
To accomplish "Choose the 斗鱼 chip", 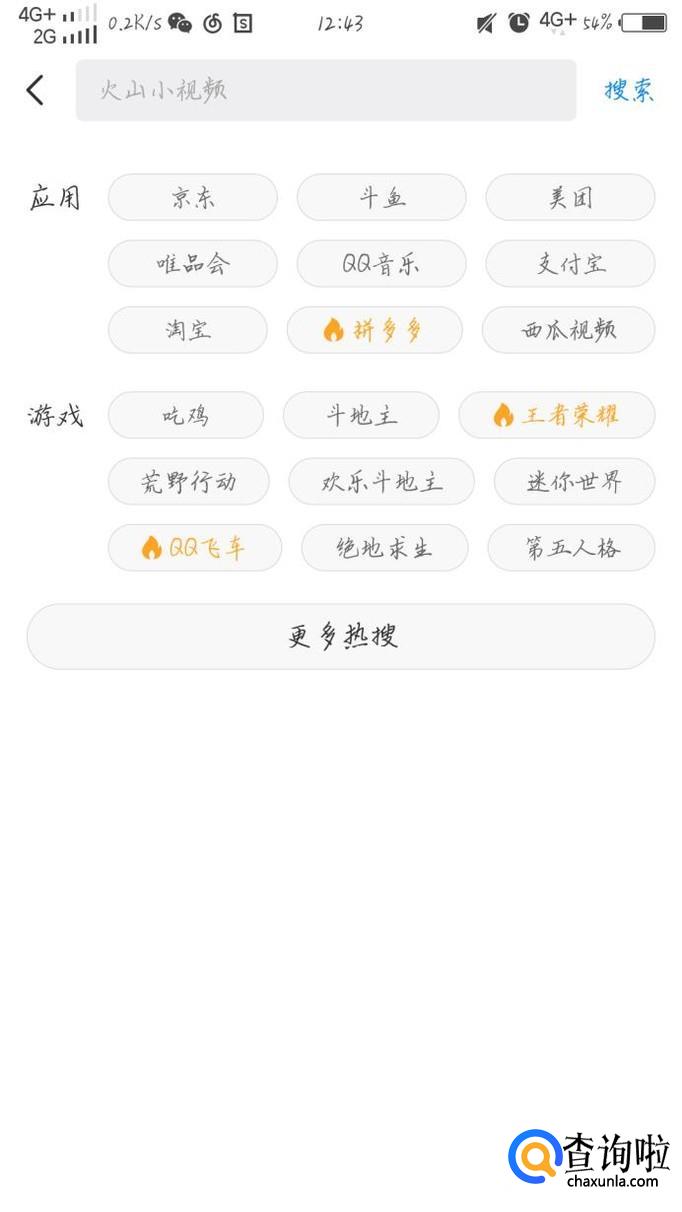I will click(x=381, y=197).
